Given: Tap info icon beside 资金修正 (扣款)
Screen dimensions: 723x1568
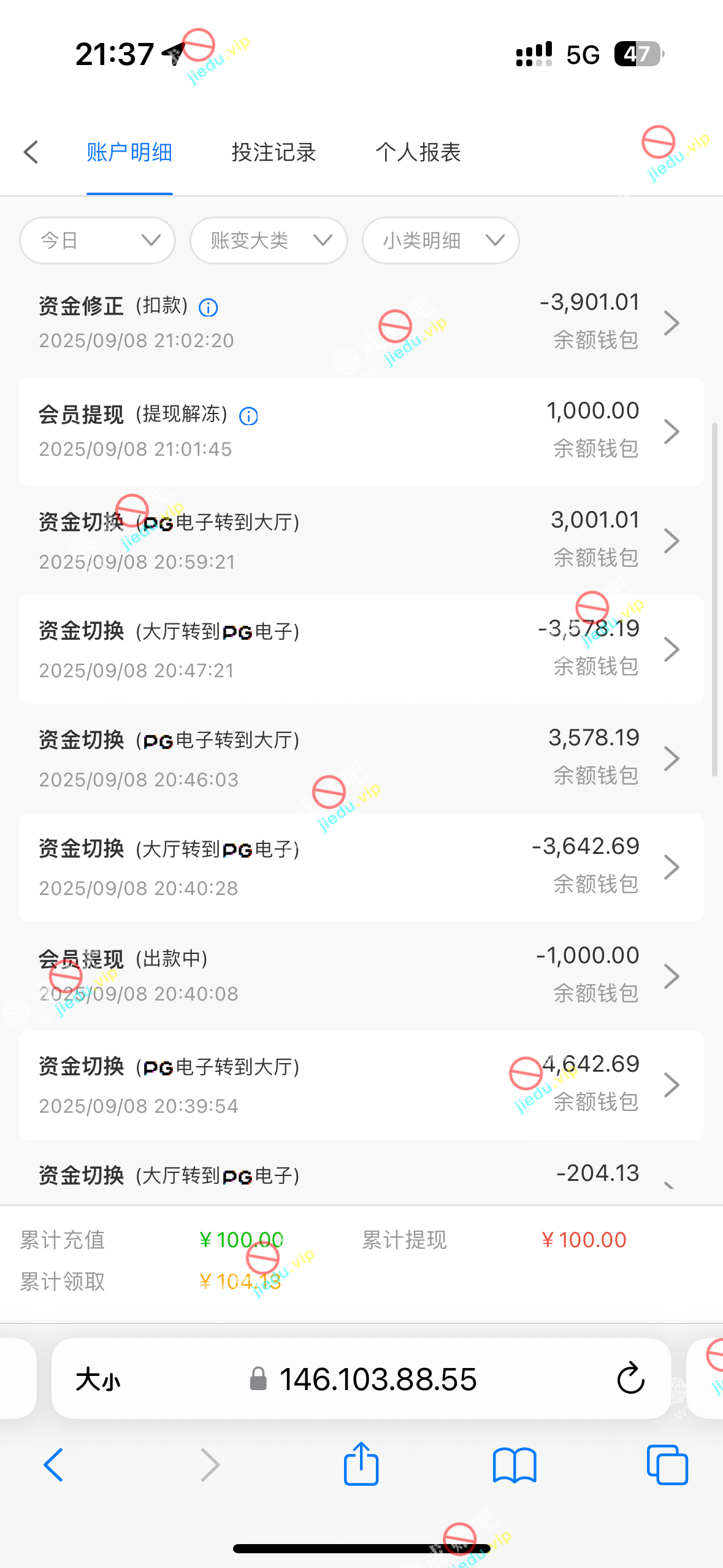Looking at the screenshot, I should pos(208,307).
